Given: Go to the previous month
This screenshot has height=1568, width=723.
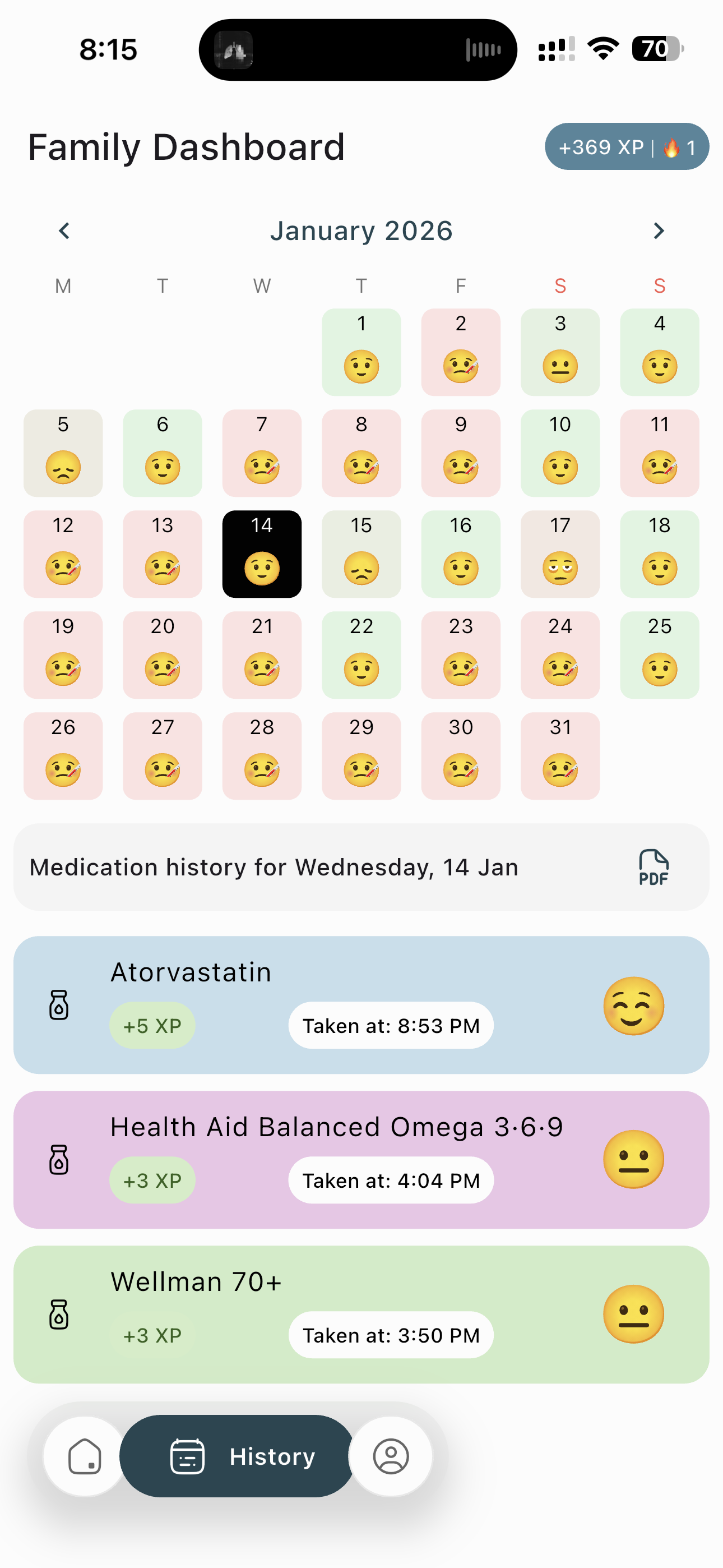Looking at the screenshot, I should [64, 230].
